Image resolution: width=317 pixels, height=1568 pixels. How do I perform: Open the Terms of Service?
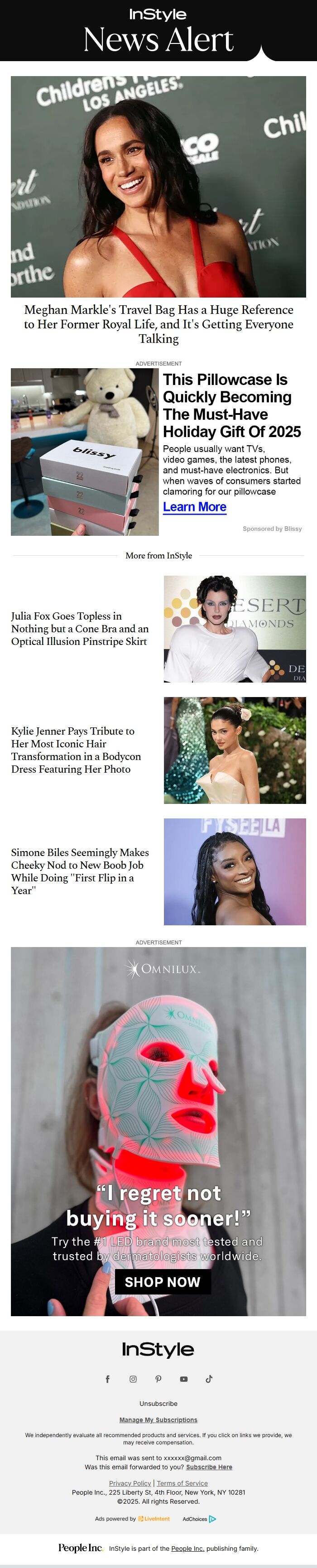point(182,1483)
